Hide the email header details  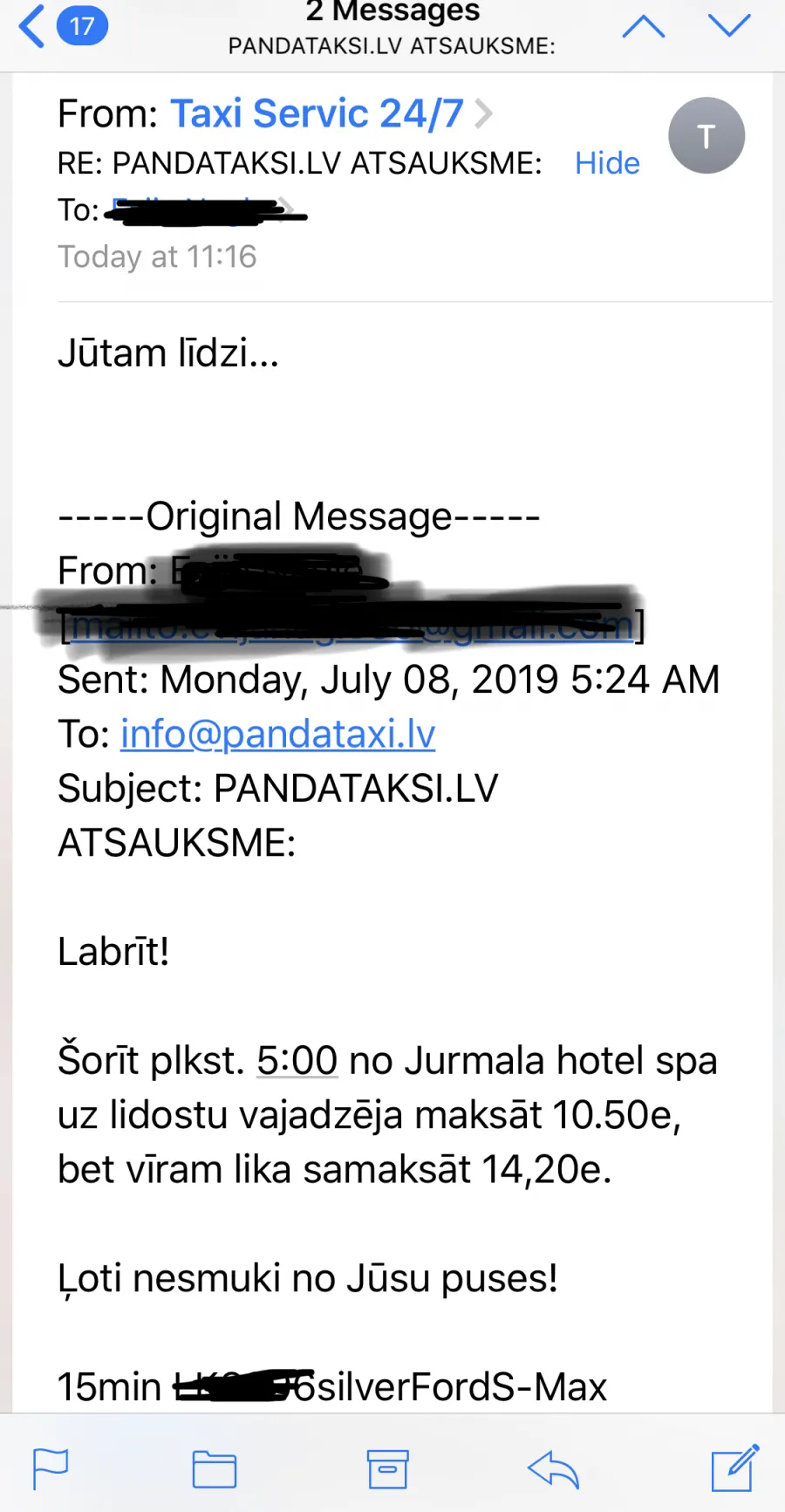[x=607, y=163]
